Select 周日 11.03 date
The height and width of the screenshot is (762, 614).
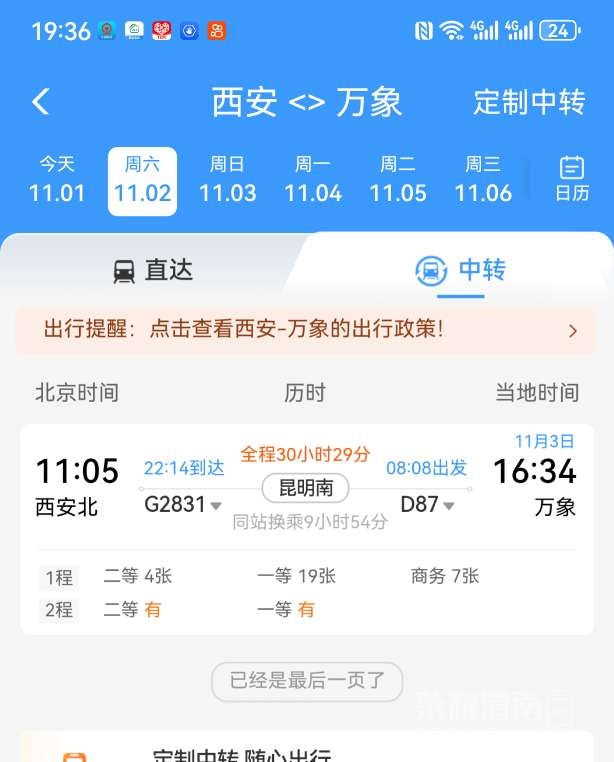[227, 180]
